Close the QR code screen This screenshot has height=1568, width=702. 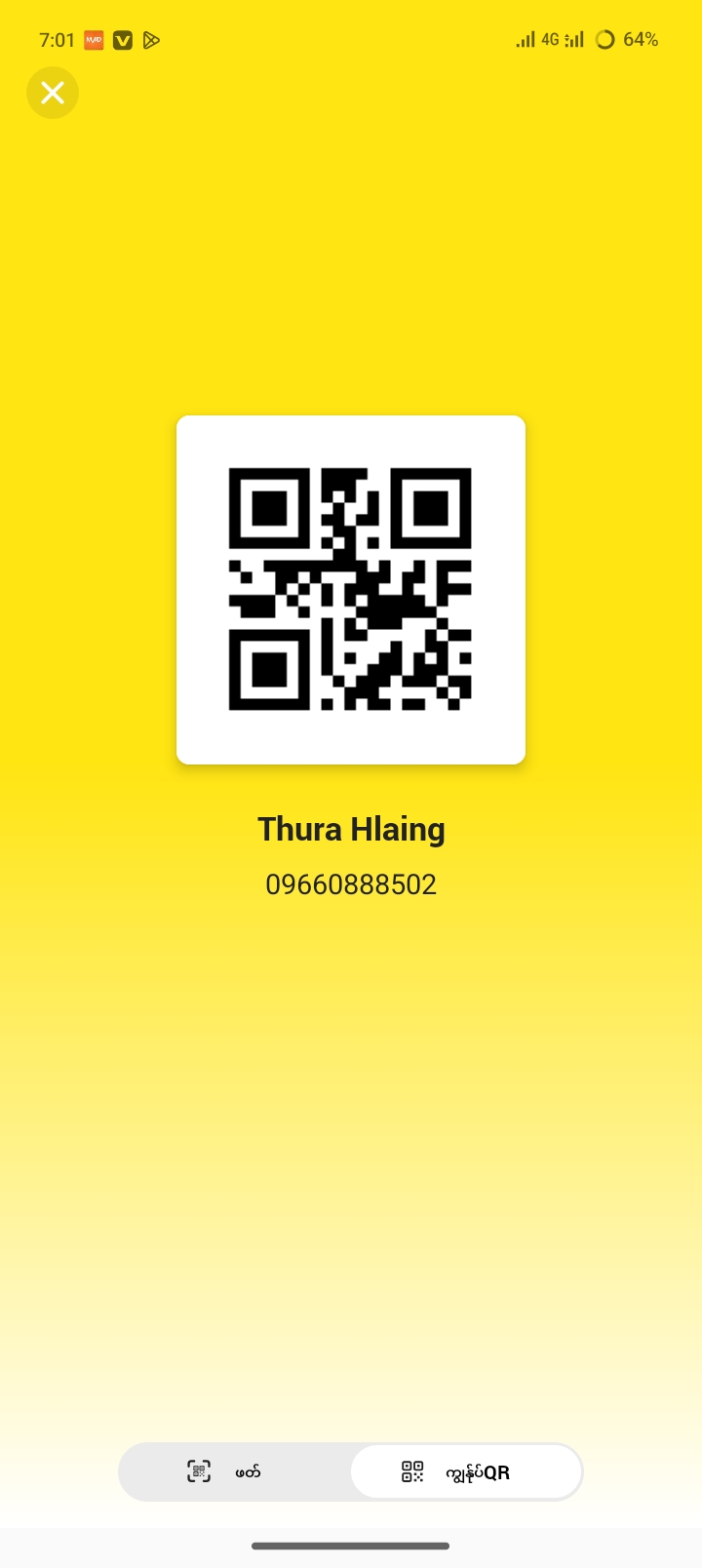tap(53, 93)
